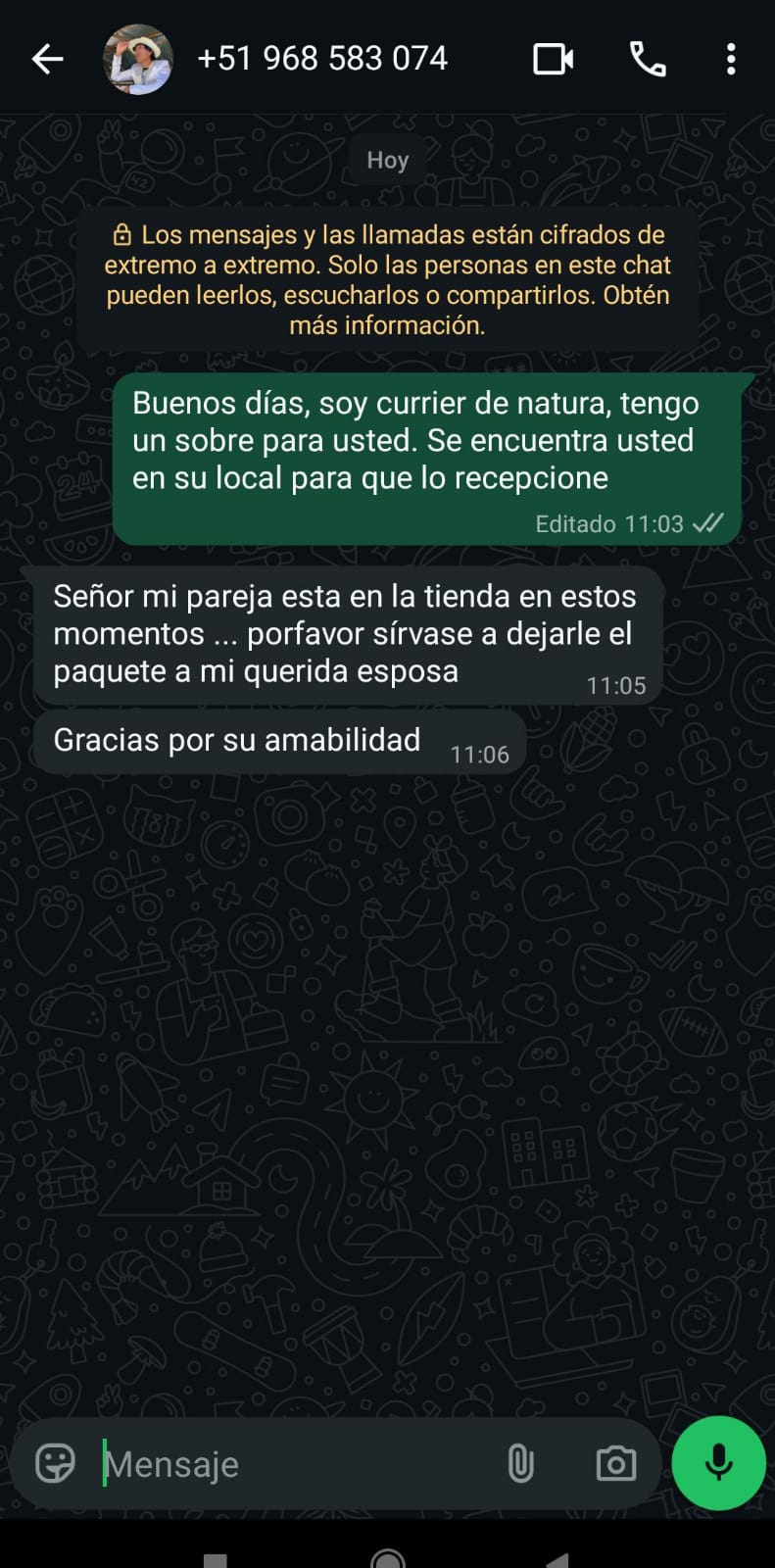The width and height of the screenshot is (775, 1568).
Task: Attach a file with the paperclip
Action: [520, 1464]
